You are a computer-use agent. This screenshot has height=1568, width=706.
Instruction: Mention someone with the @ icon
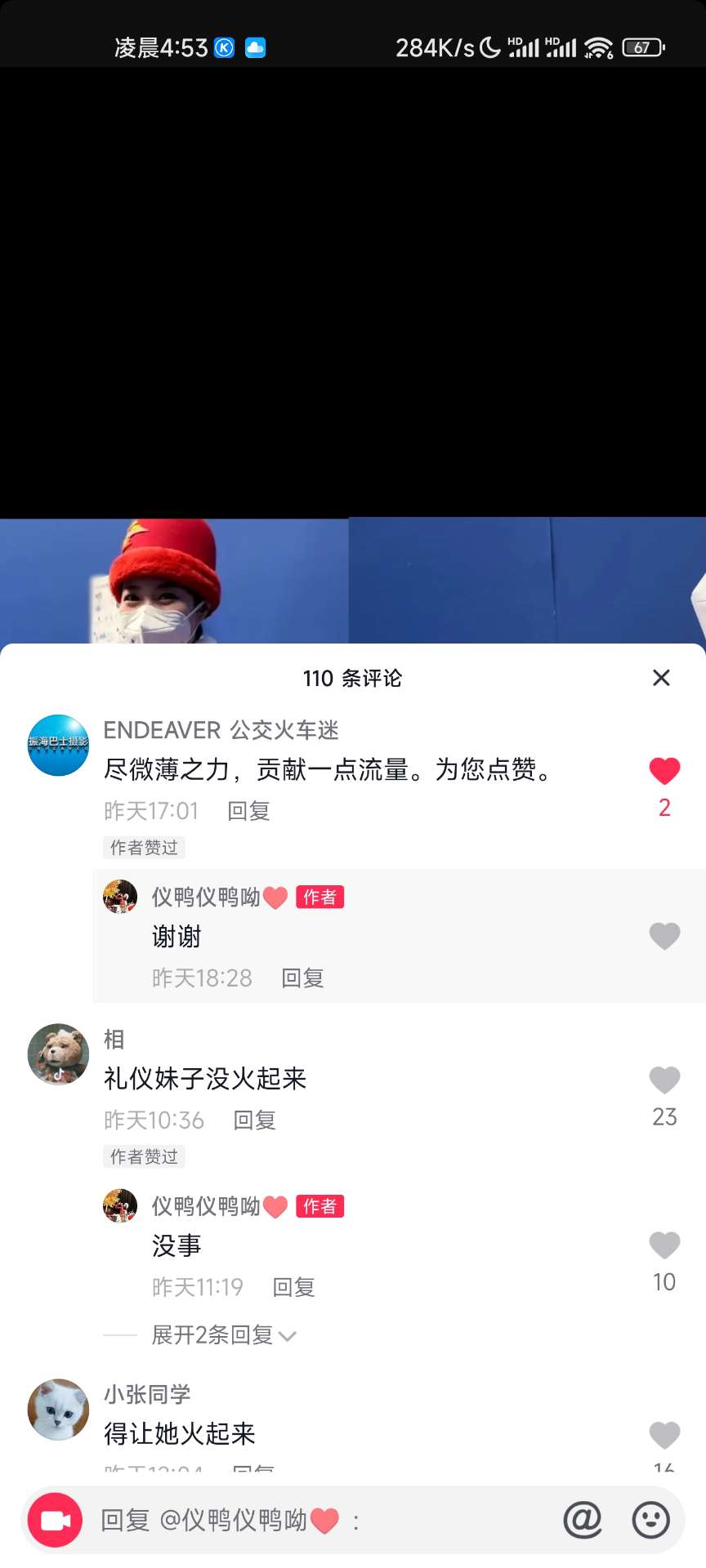(x=583, y=1520)
